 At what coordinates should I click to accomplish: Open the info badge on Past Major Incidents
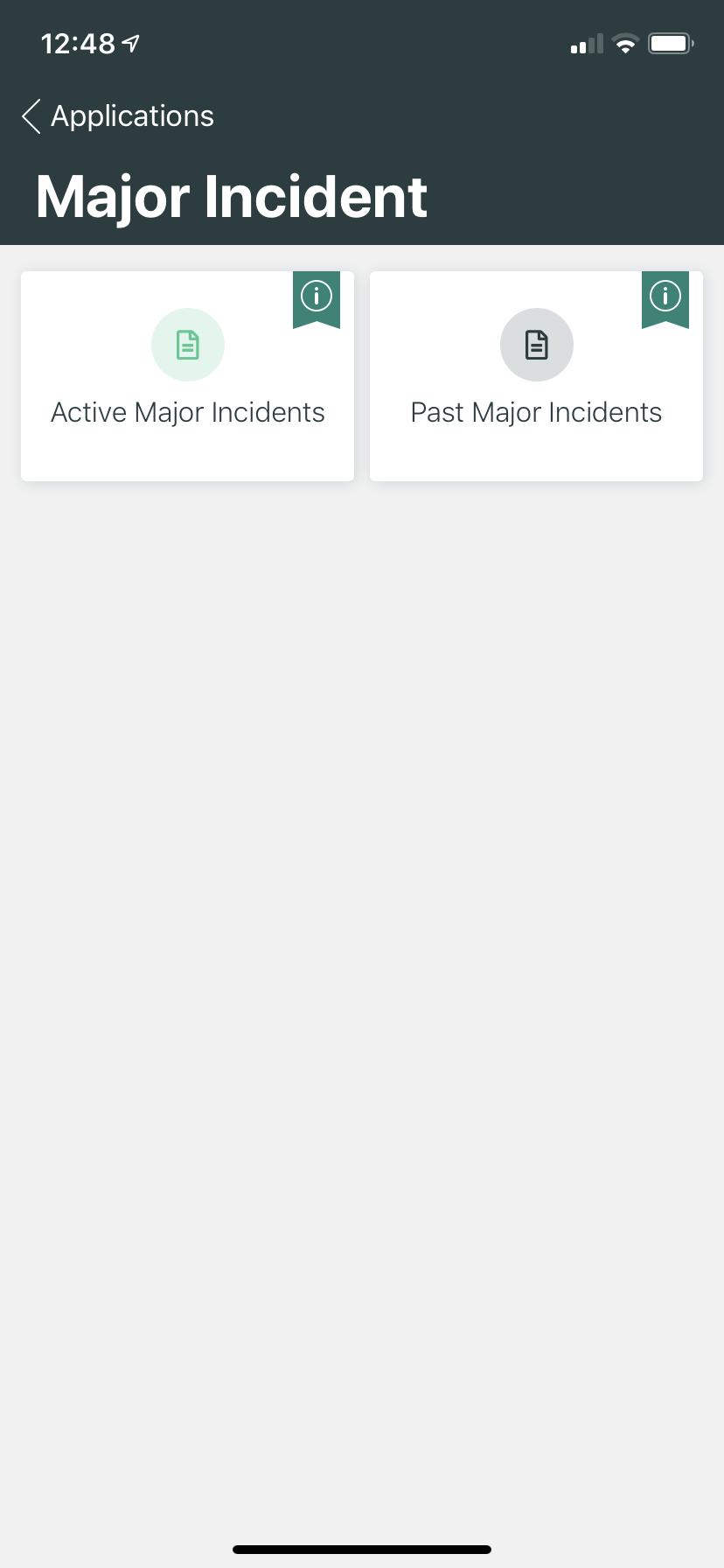click(x=665, y=297)
